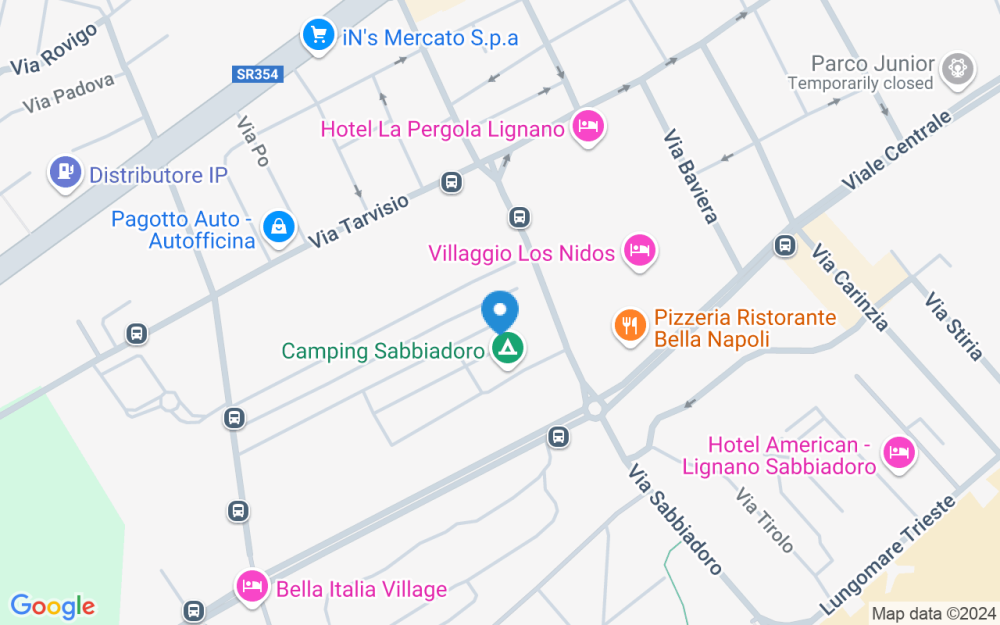This screenshot has width=1000, height=625.
Task: Open Bella Italia Village hotel pin
Action: coord(253,587)
